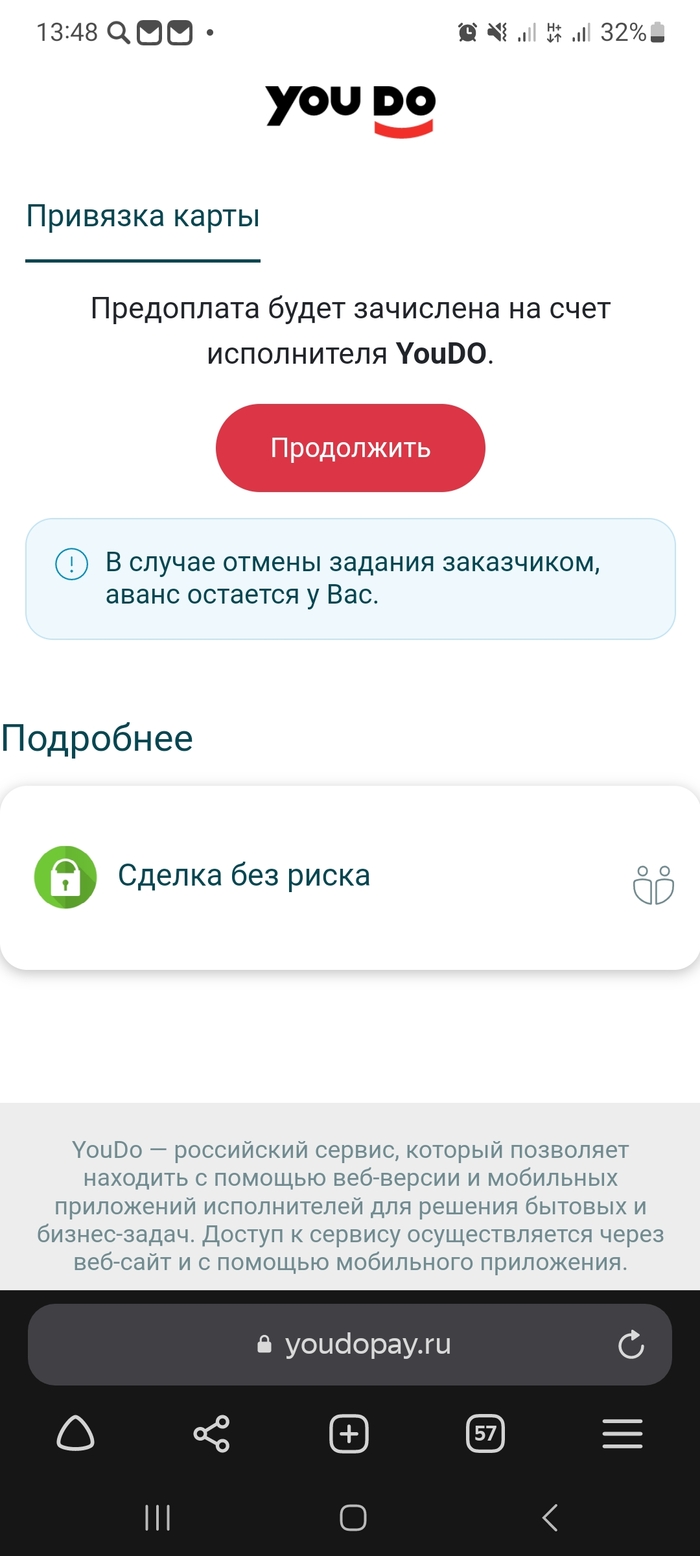
Task: Show the 57 open tabs
Action: tap(485, 1435)
